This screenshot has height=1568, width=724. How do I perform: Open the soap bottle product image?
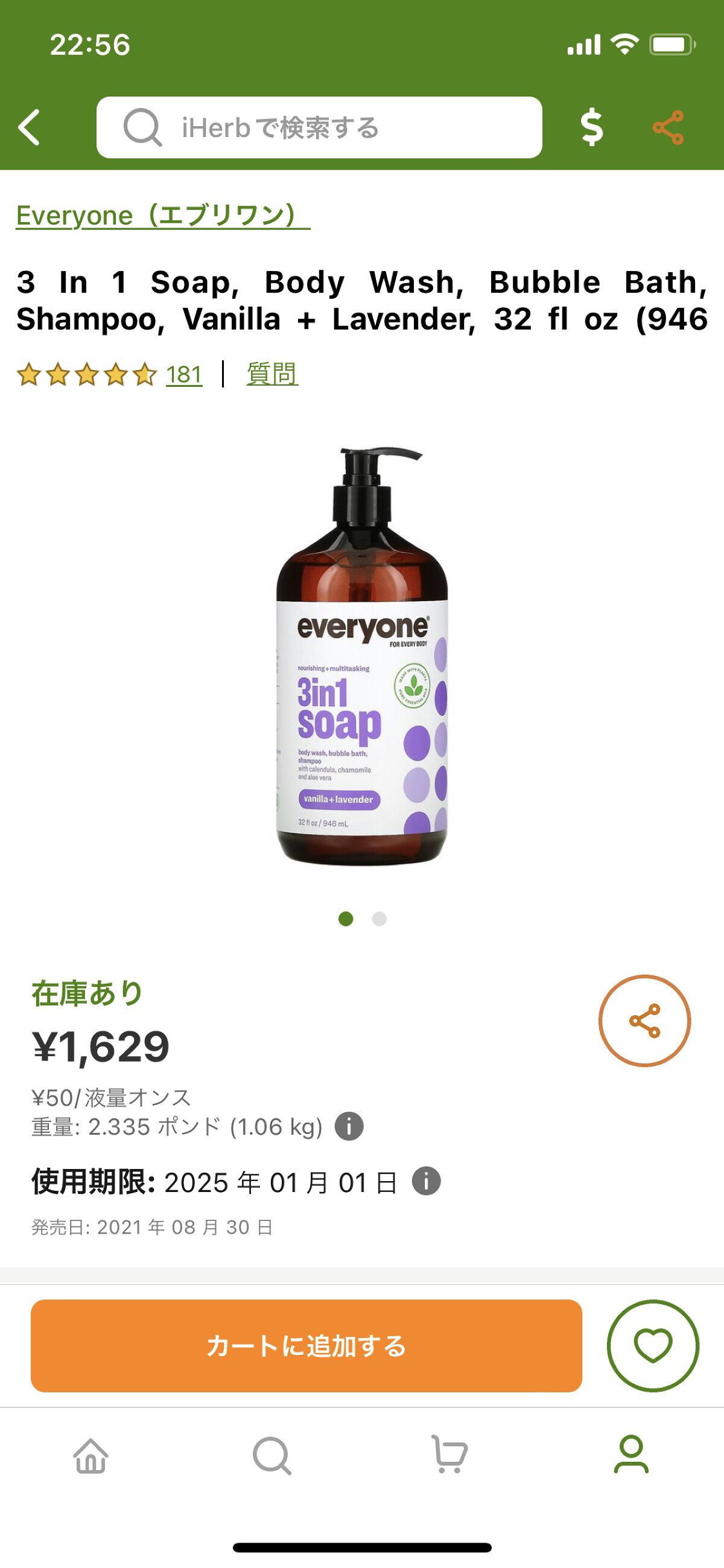click(x=362, y=656)
